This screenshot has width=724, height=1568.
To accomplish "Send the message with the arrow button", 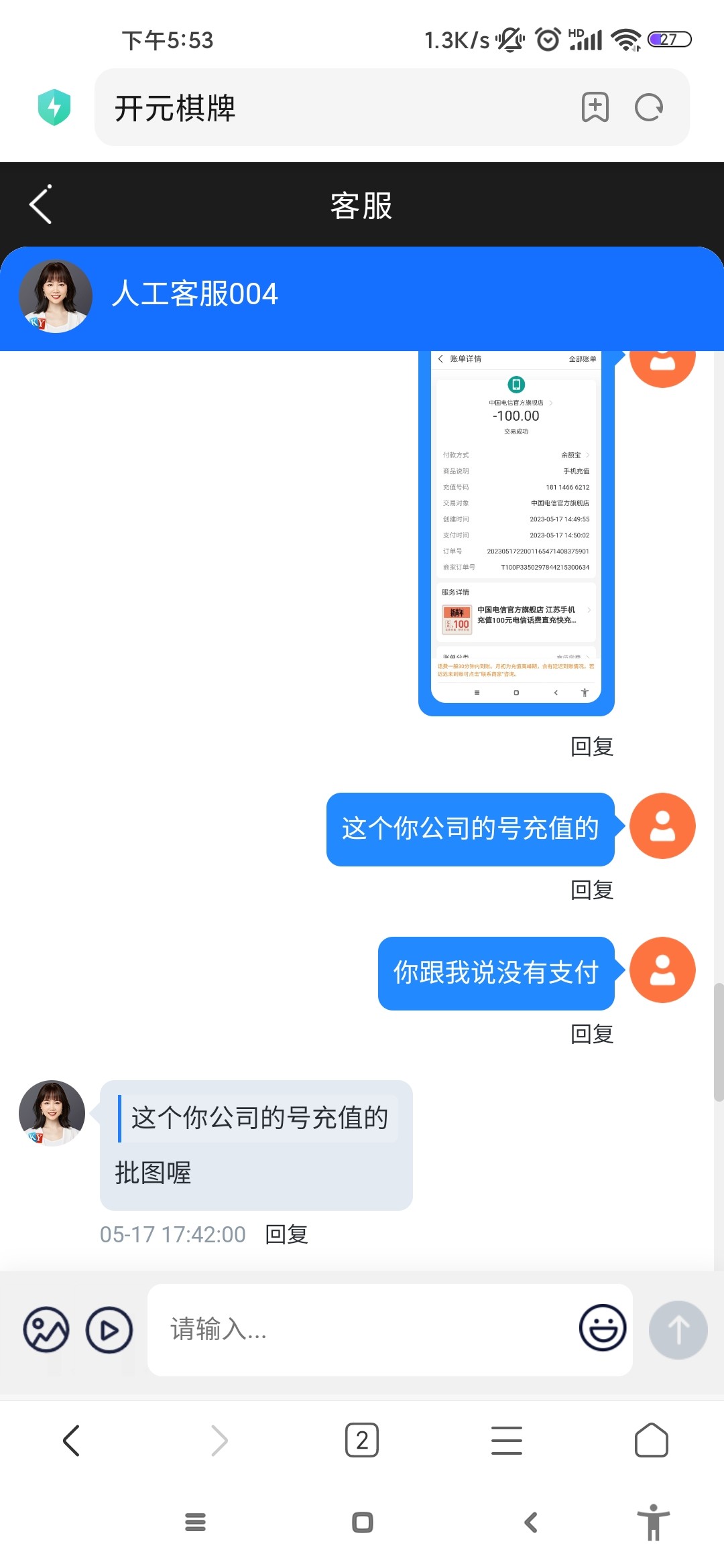I will 678,1329.
